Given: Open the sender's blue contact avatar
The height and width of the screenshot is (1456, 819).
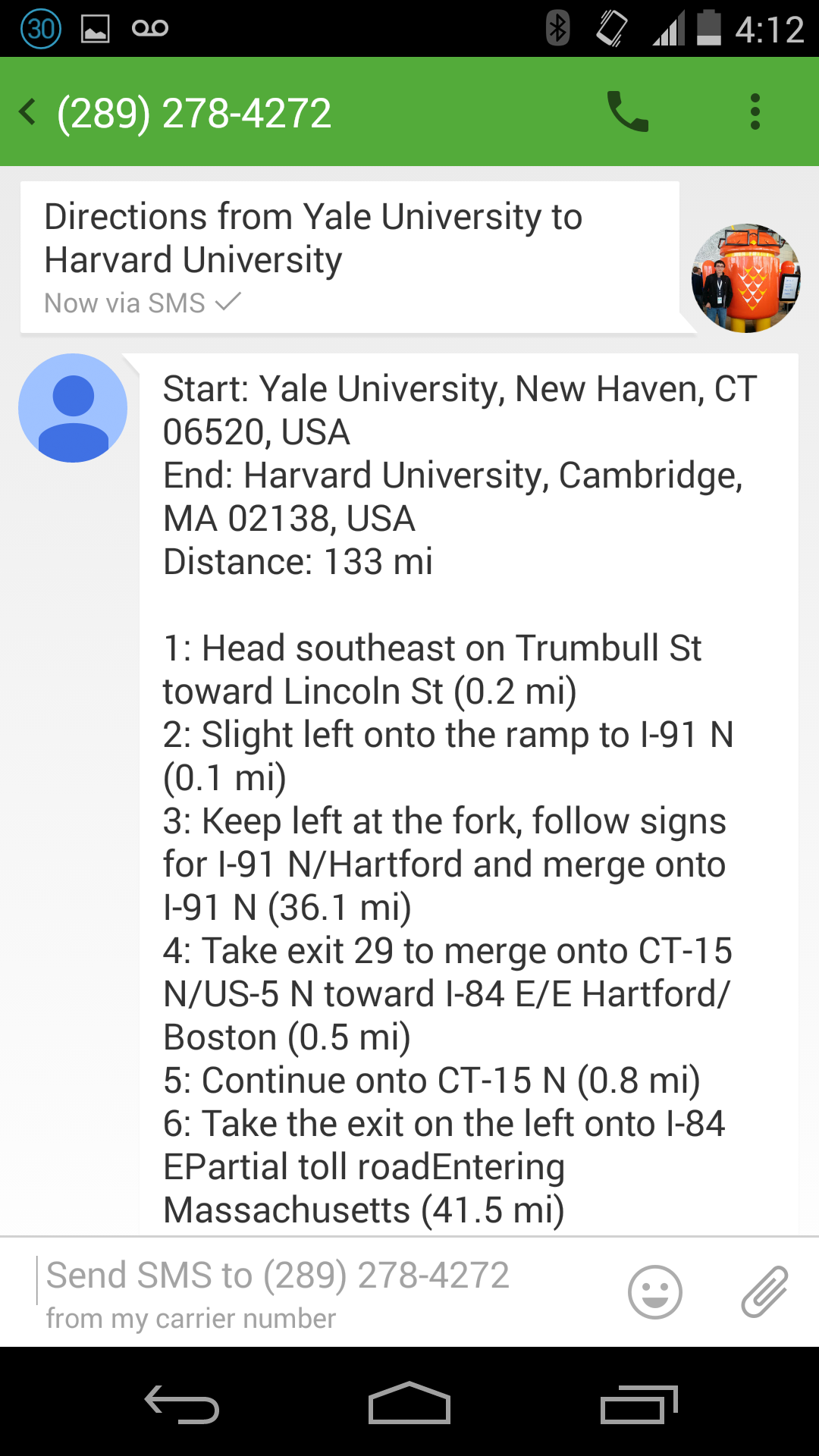Looking at the screenshot, I should point(73,408).
